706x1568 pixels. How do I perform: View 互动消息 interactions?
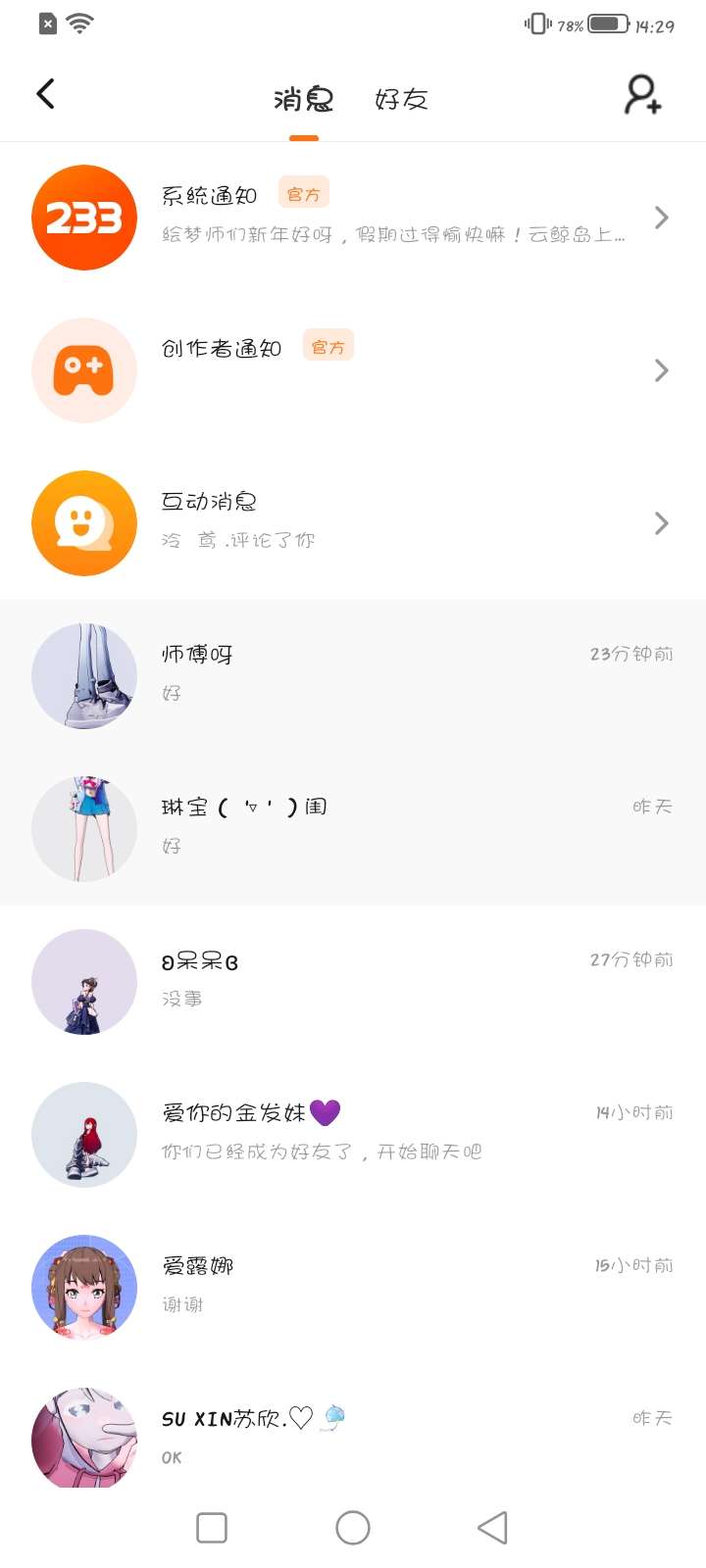(x=353, y=523)
